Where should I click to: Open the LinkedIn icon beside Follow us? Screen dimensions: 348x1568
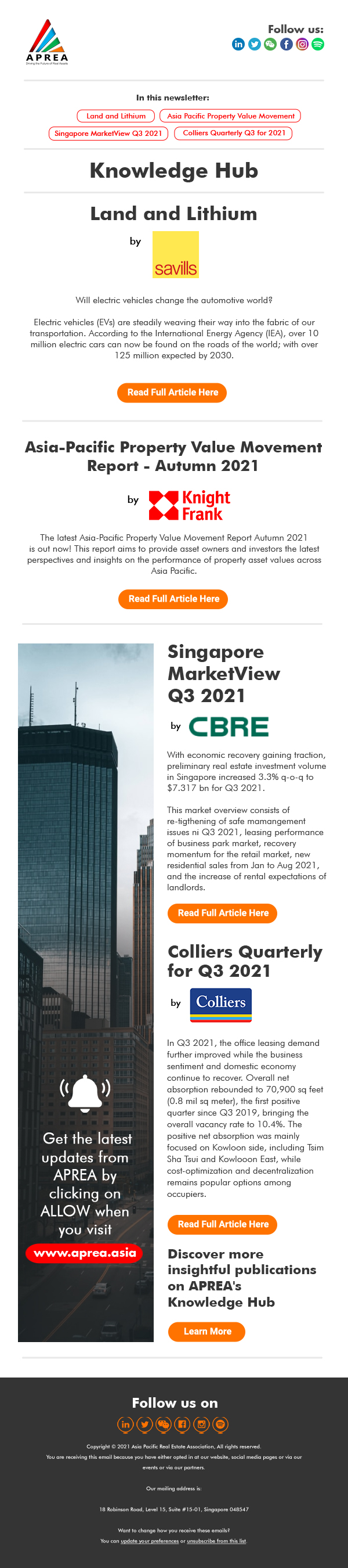238,44
